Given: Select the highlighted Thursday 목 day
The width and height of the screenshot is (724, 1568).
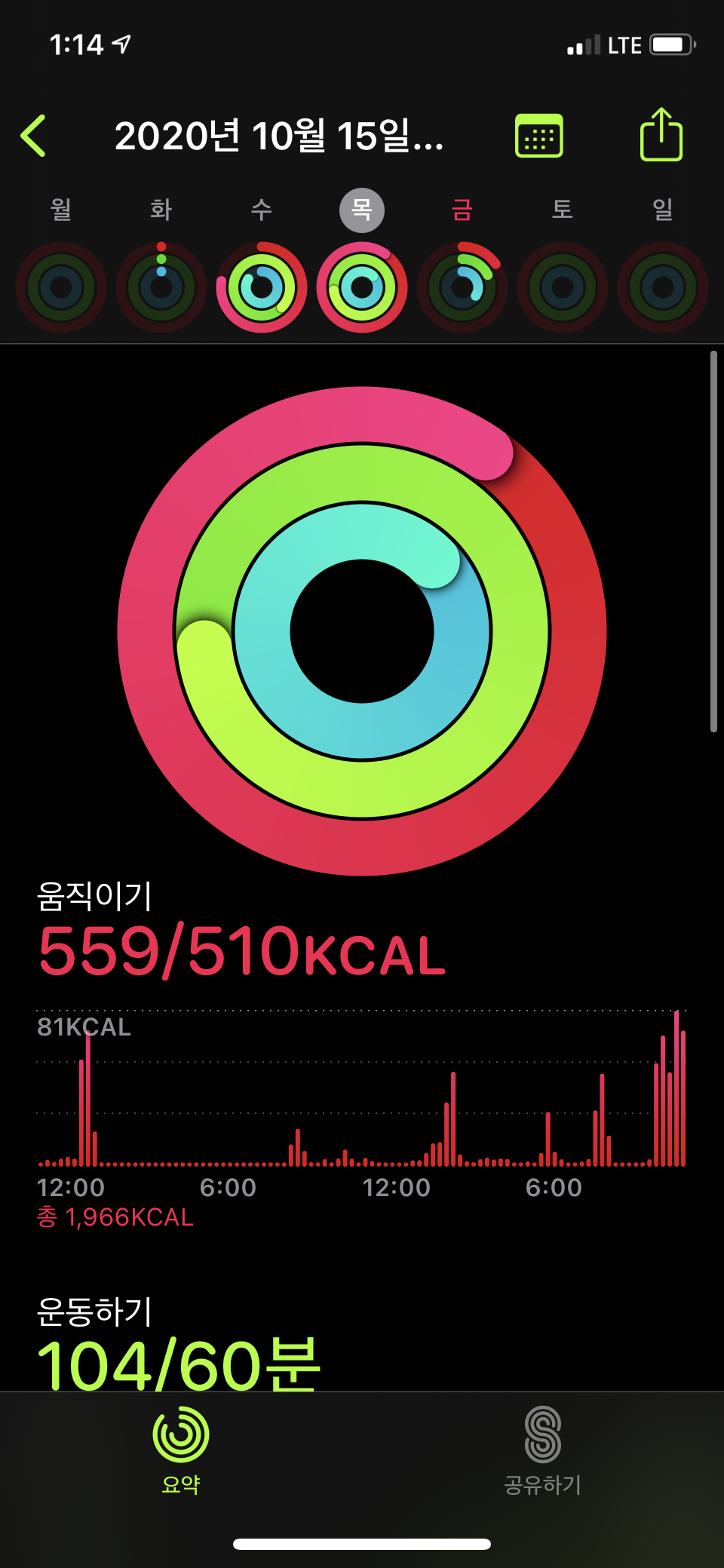Looking at the screenshot, I should 362,210.
